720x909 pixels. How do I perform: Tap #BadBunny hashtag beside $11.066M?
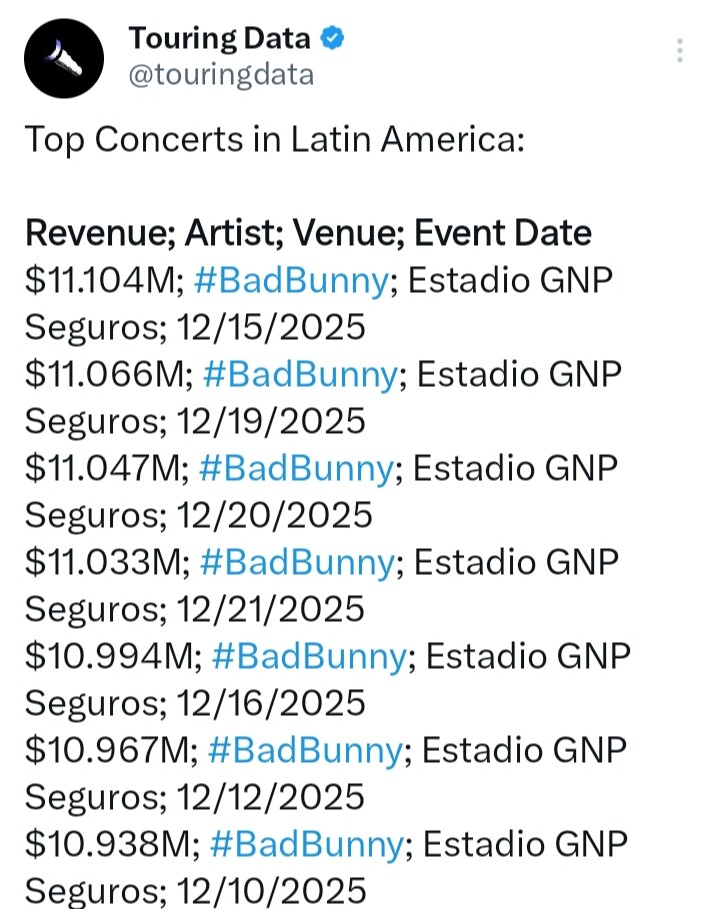point(298,375)
